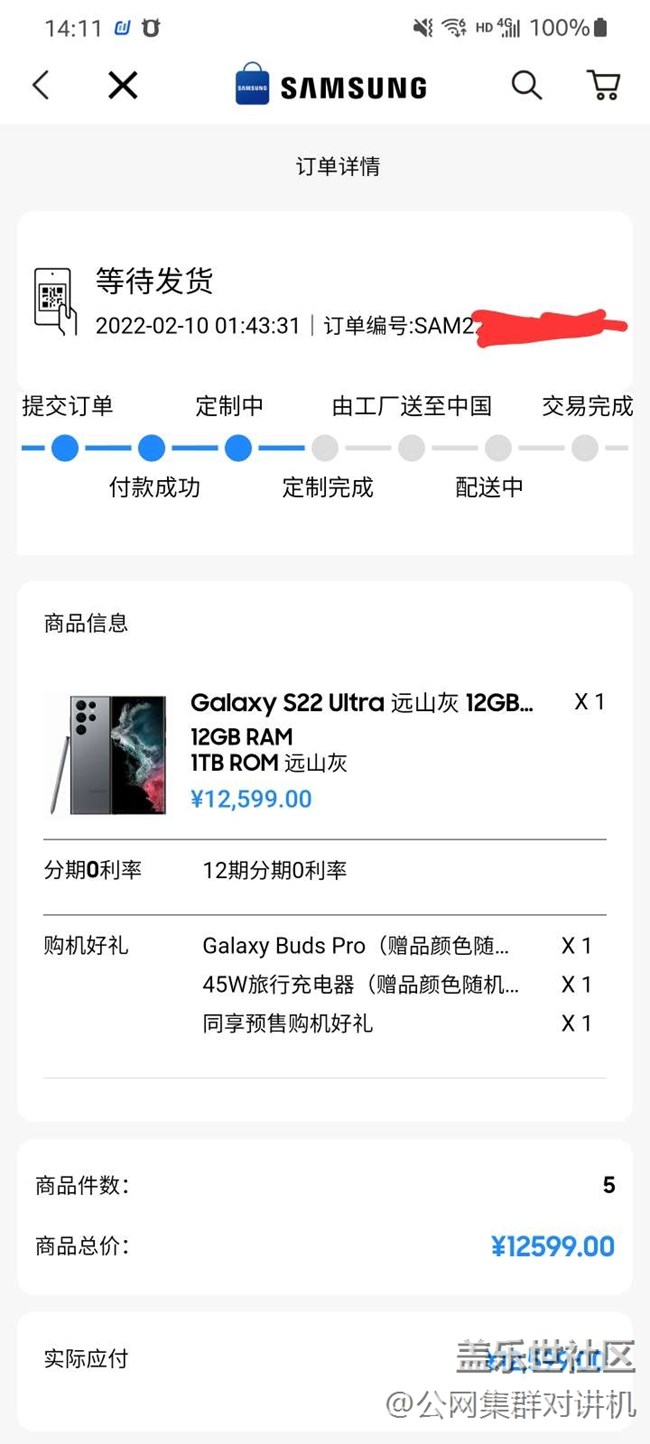
Task: Go back to the previous page
Action: (x=41, y=86)
